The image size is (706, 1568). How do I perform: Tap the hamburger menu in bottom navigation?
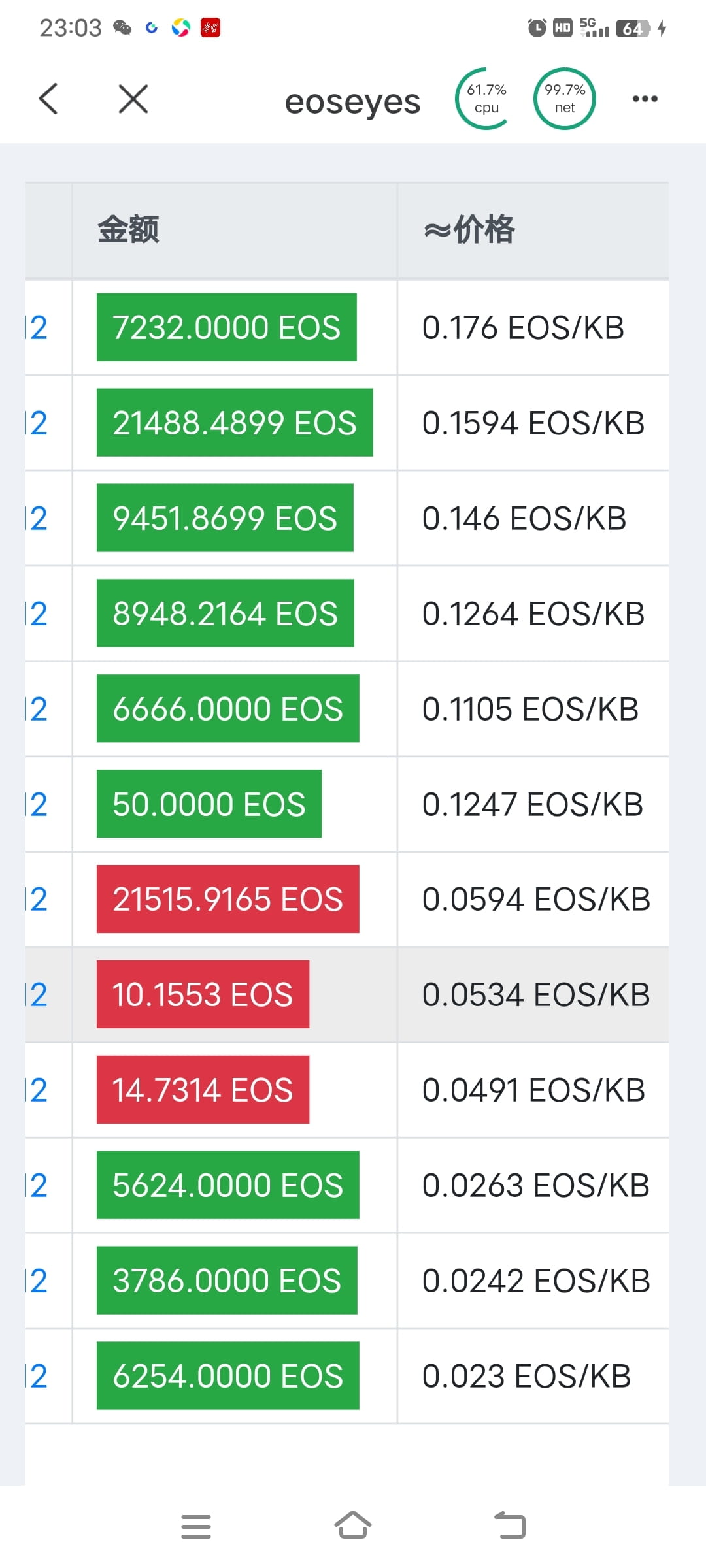pos(195,1526)
